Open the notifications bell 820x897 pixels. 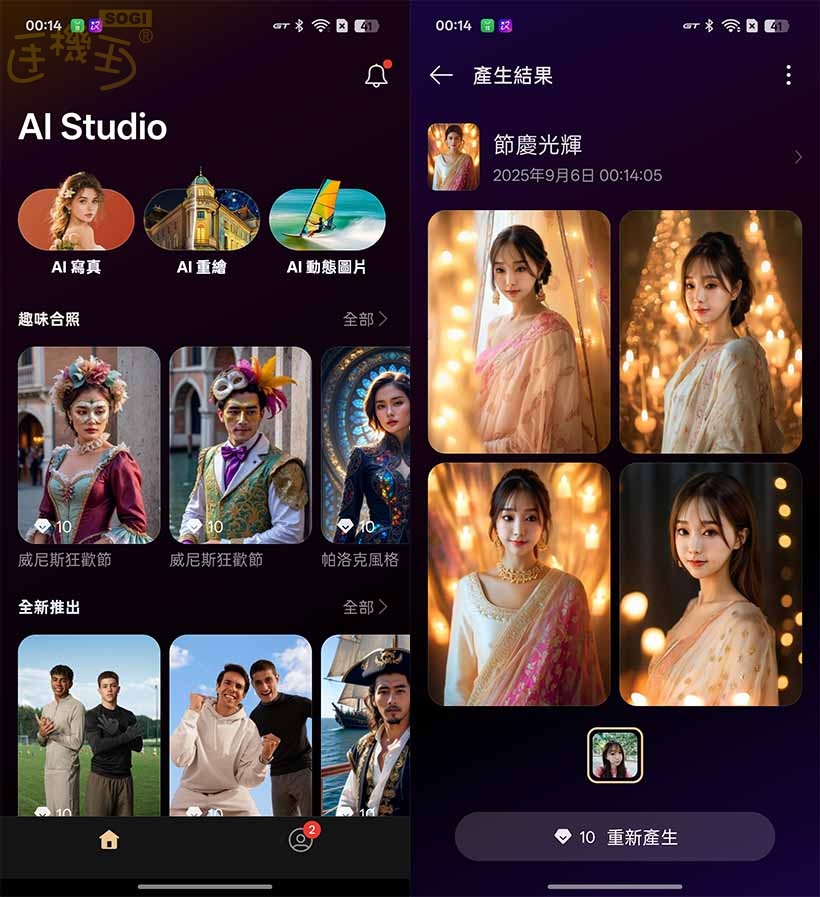click(376, 75)
